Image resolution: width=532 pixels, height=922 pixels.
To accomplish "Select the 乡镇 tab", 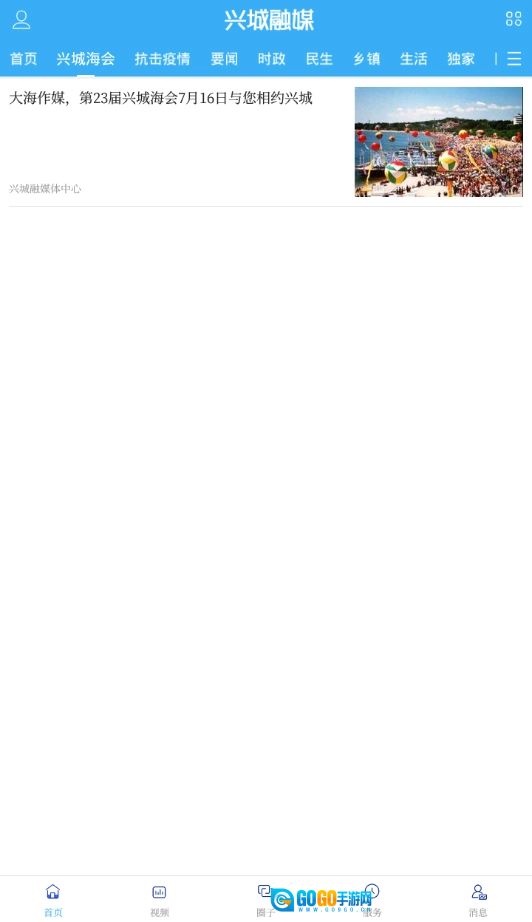I will (367, 59).
